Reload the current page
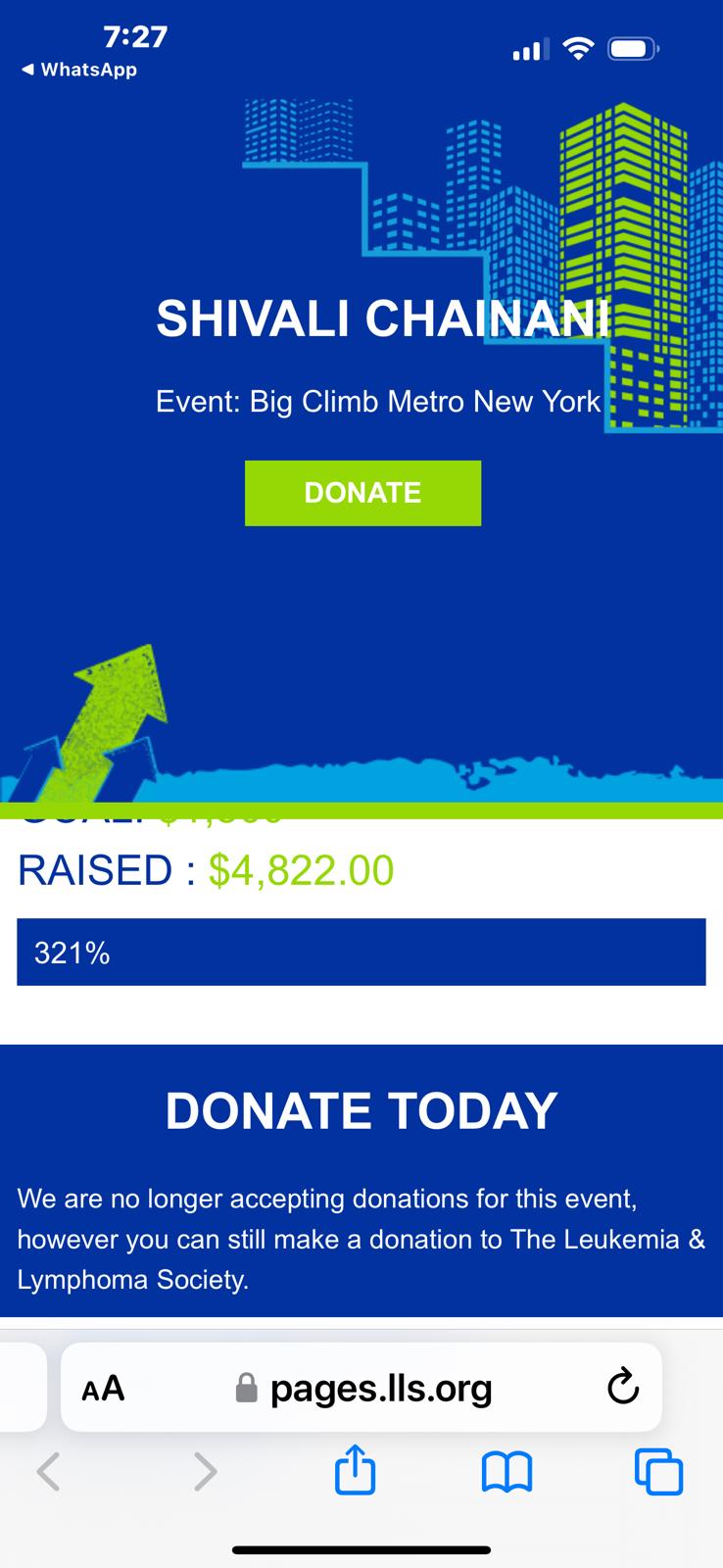This screenshot has width=723, height=1568. (623, 1387)
